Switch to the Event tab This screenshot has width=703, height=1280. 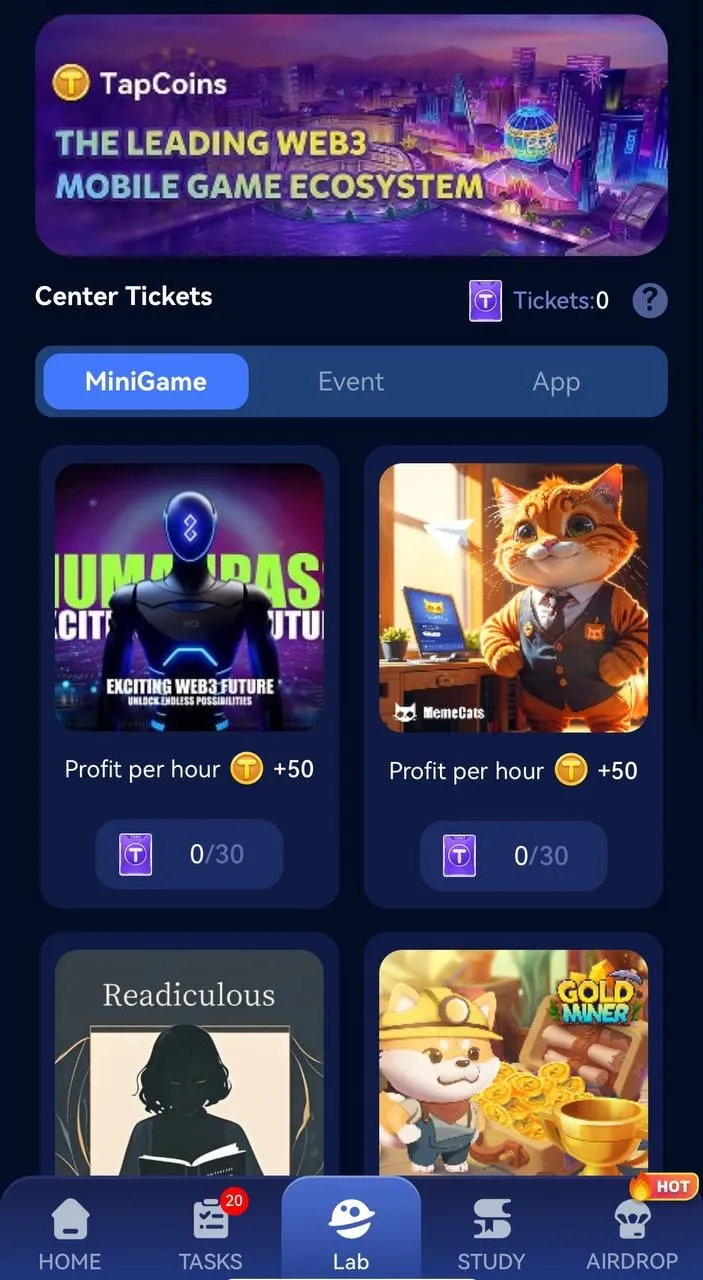351,381
